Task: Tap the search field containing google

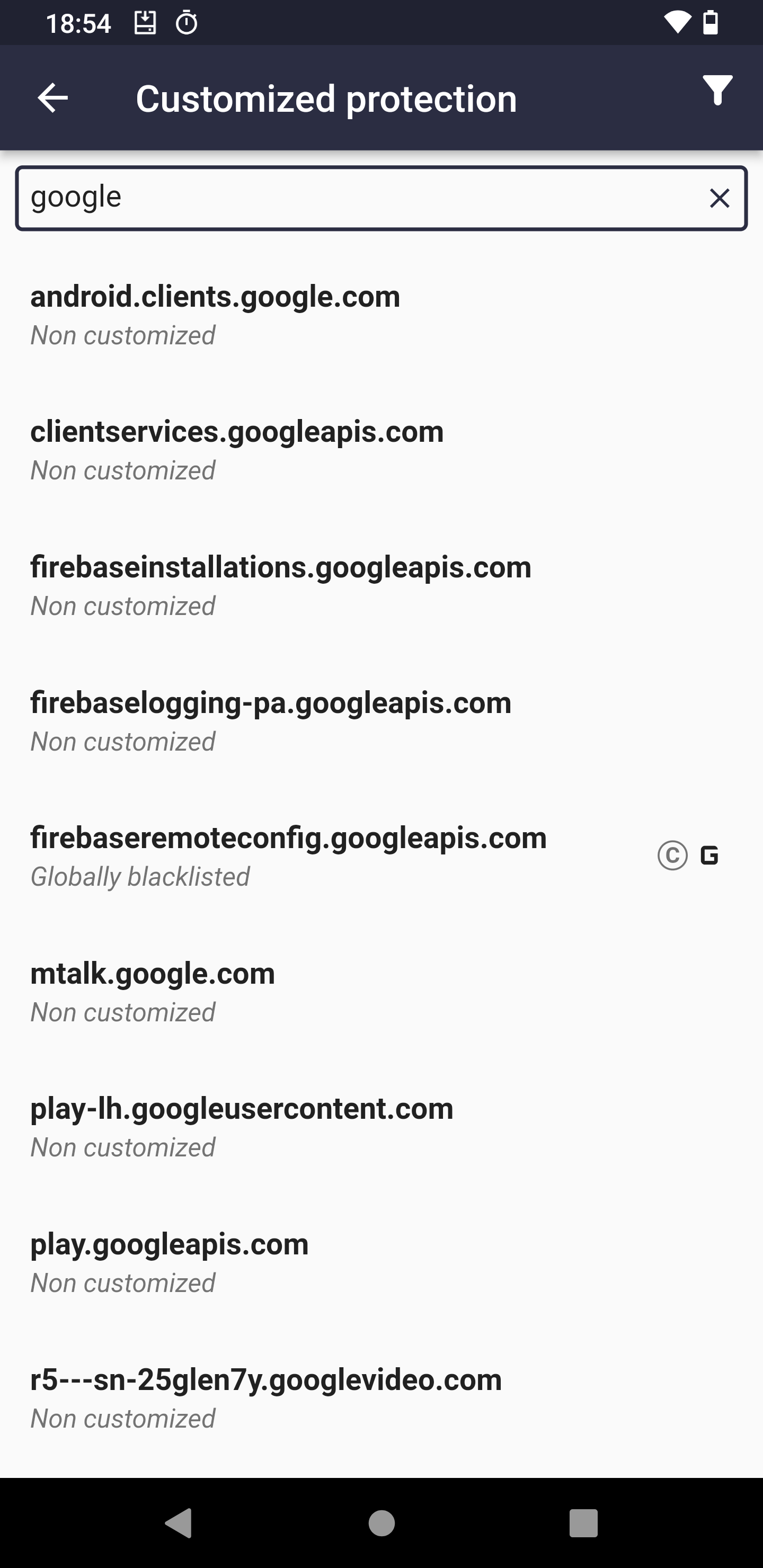Action: tap(381, 199)
